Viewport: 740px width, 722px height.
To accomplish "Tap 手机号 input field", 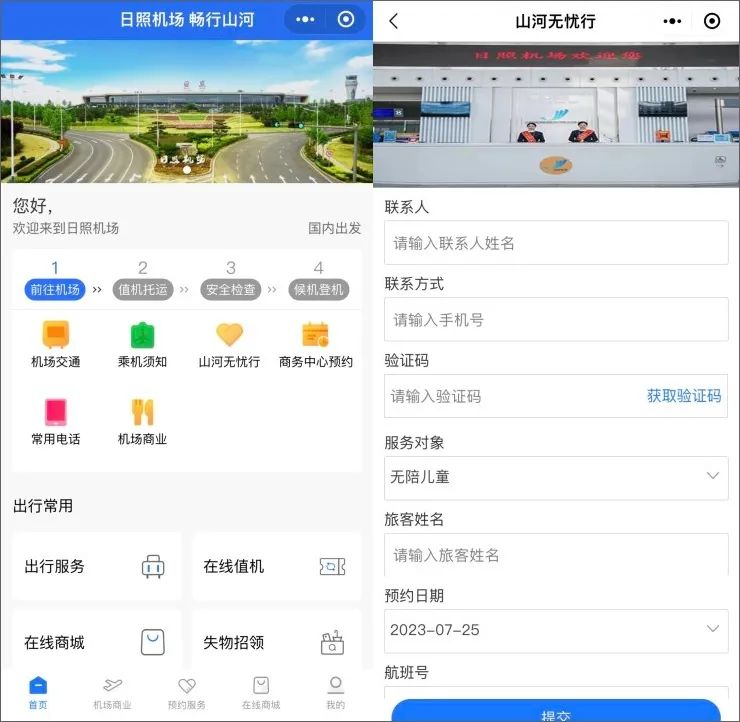I will 556,320.
